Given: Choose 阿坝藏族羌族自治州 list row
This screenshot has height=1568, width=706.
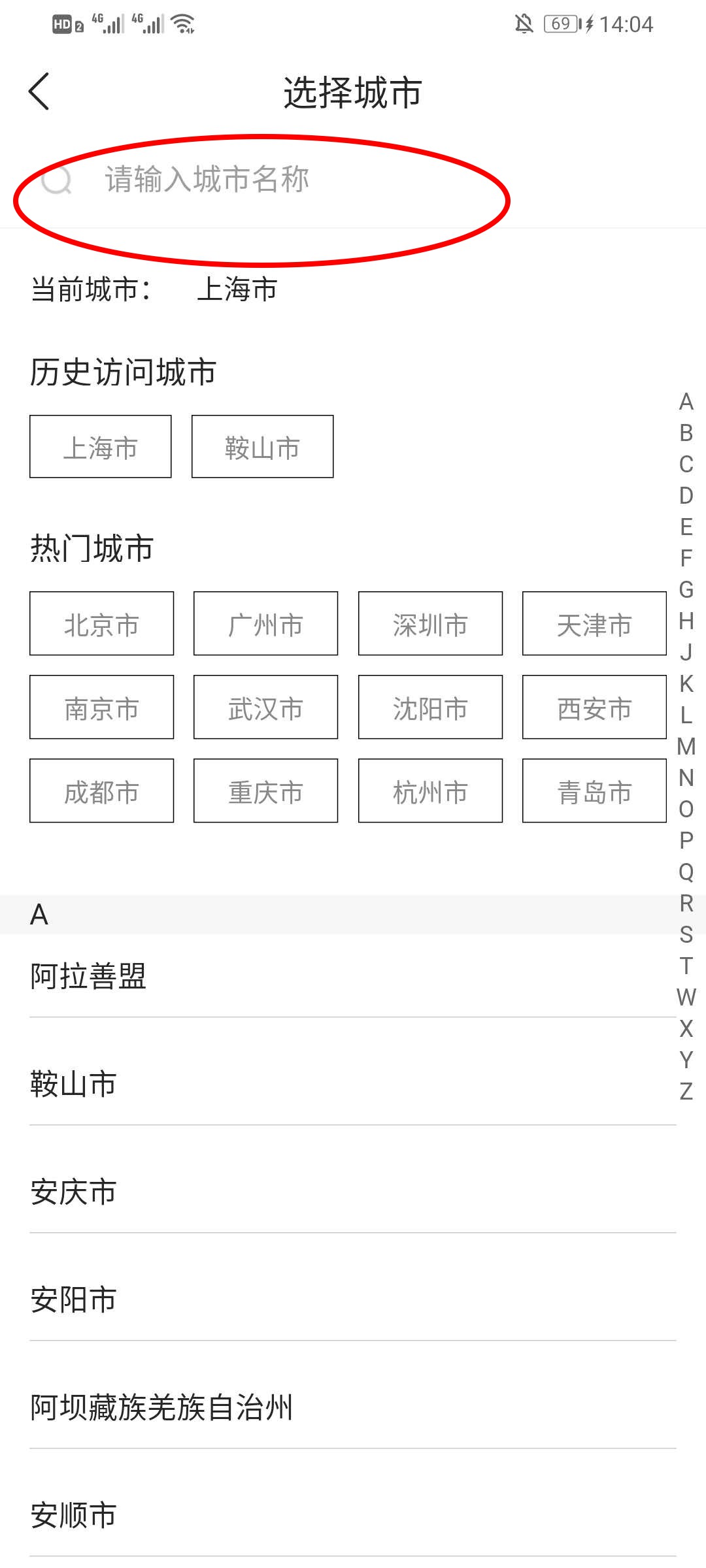Looking at the screenshot, I should coord(161,1407).
